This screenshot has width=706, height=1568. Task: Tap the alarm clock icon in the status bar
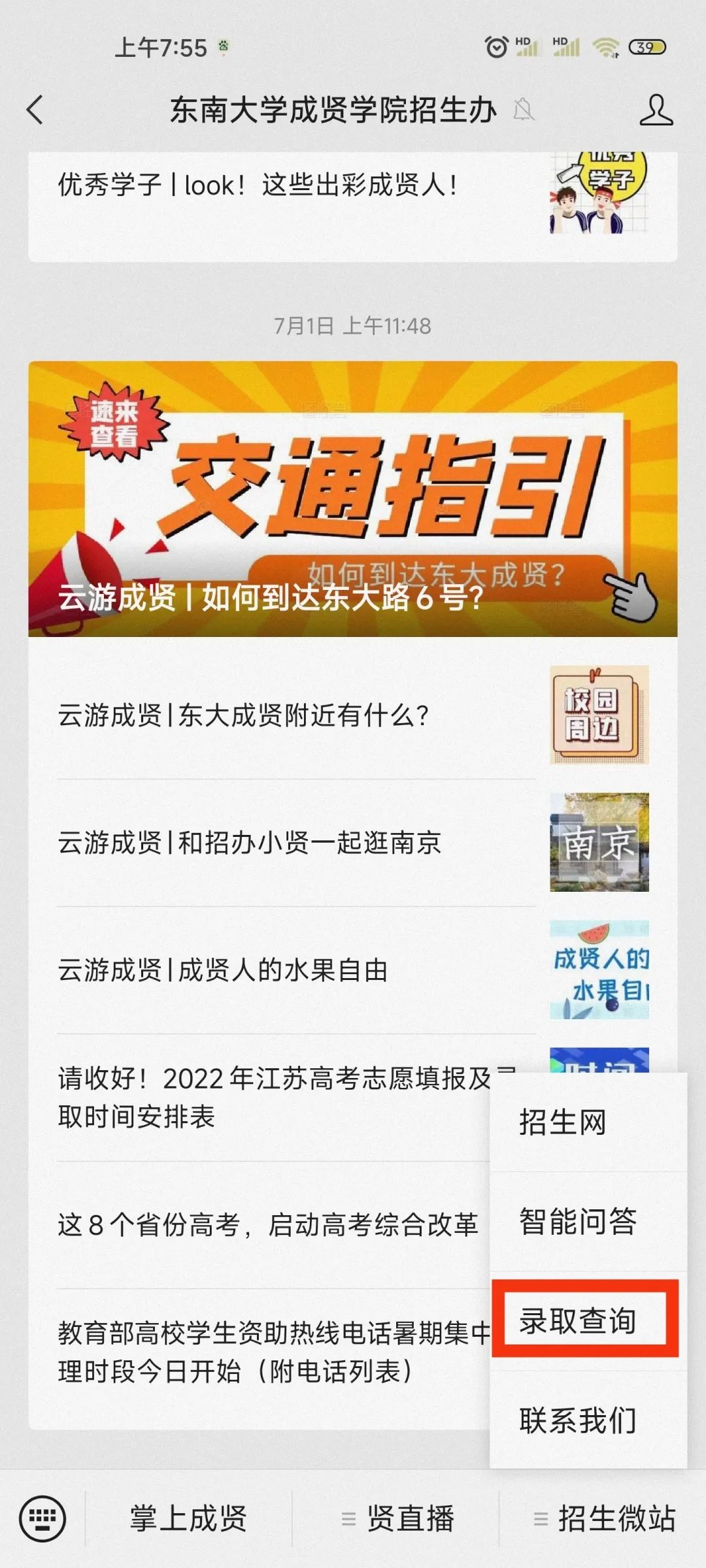tap(495, 47)
